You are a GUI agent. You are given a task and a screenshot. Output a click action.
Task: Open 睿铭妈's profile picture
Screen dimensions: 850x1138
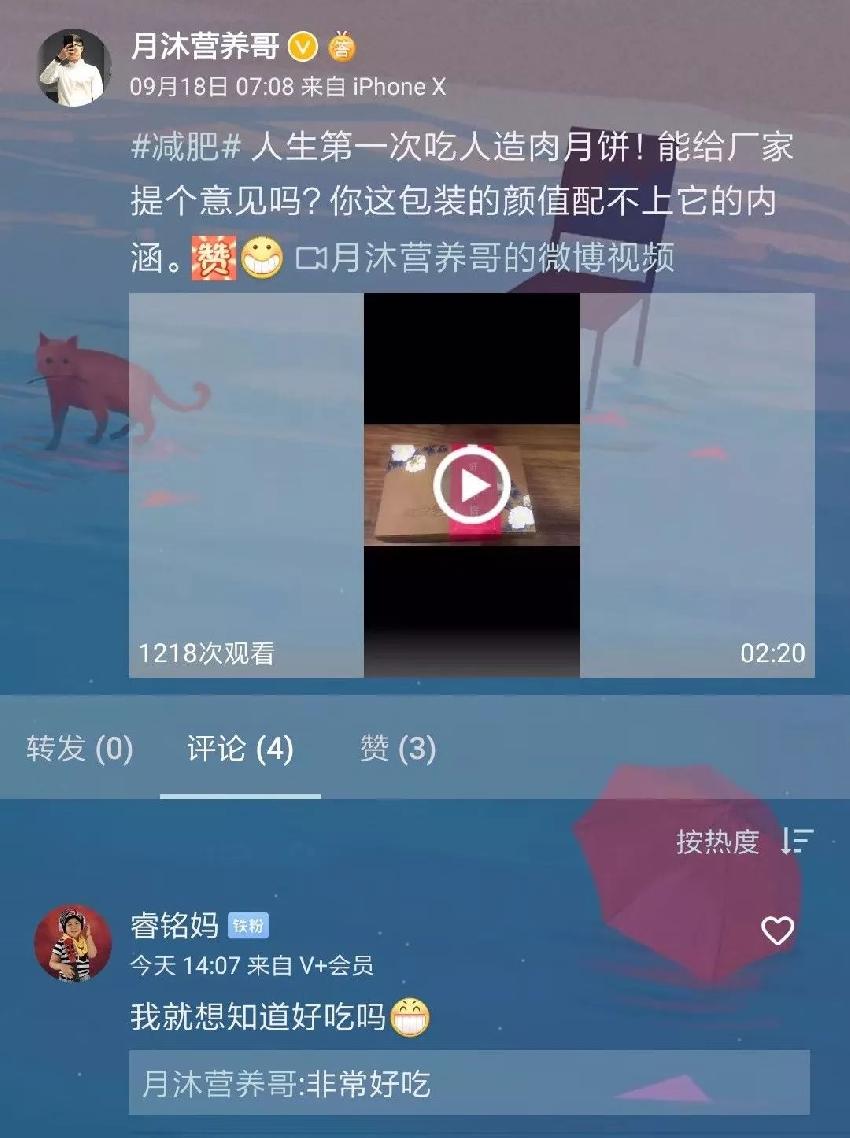click(x=73, y=943)
